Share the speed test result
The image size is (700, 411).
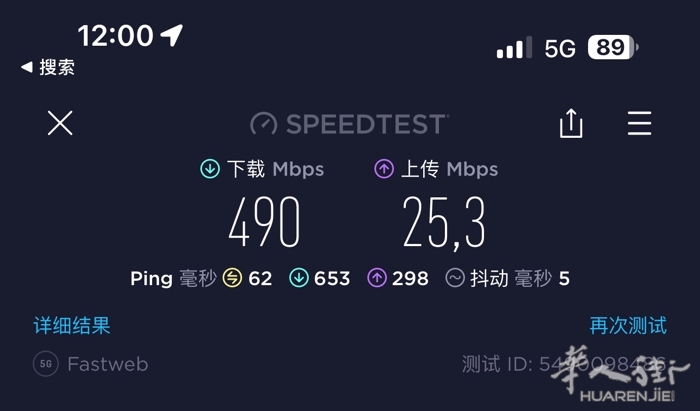570,123
